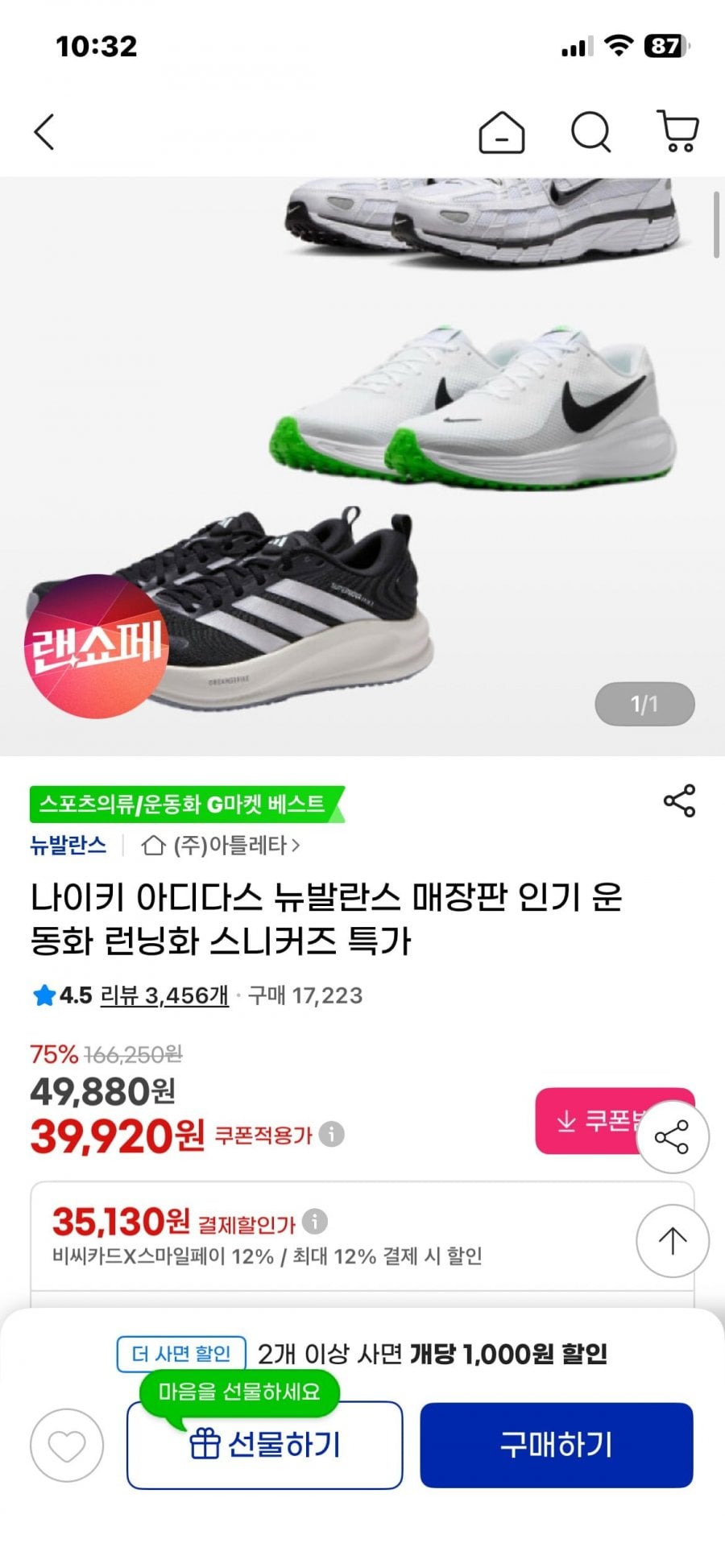Open the Gmarket home icon
The width and height of the screenshot is (725, 1568).
click(501, 132)
